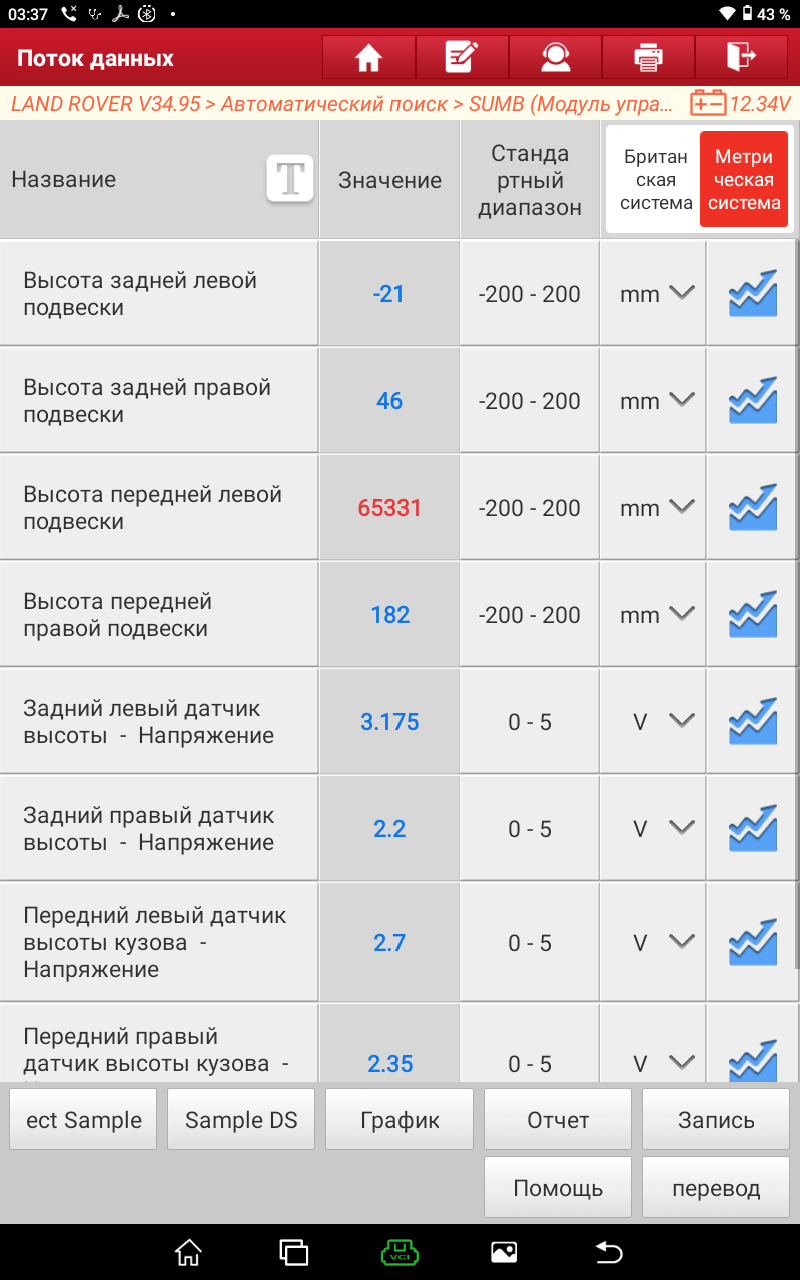Select Метрическая система units
Screen dimensions: 800x1280
(744, 180)
